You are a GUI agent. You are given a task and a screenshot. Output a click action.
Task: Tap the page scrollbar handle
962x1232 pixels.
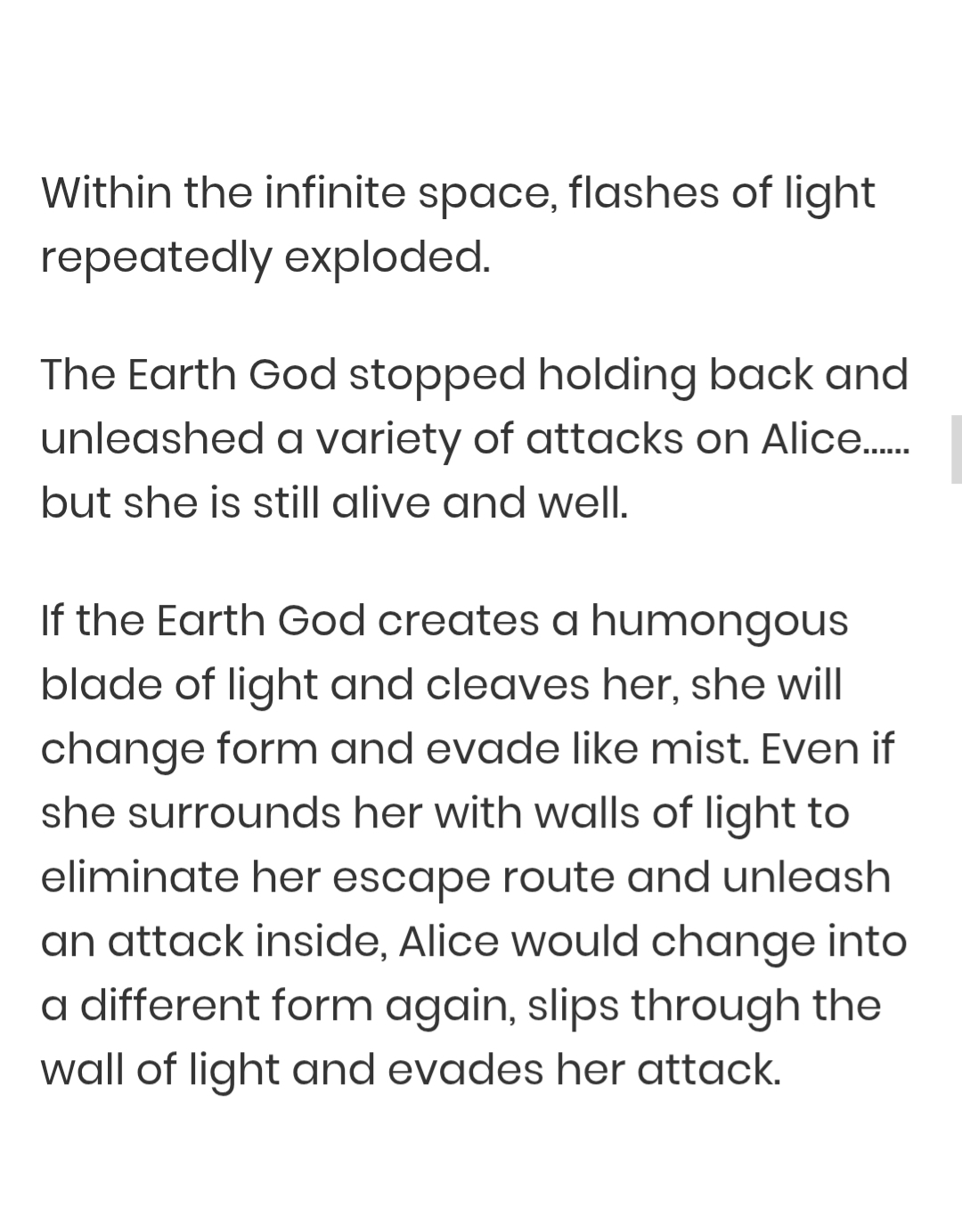tap(956, 448)
